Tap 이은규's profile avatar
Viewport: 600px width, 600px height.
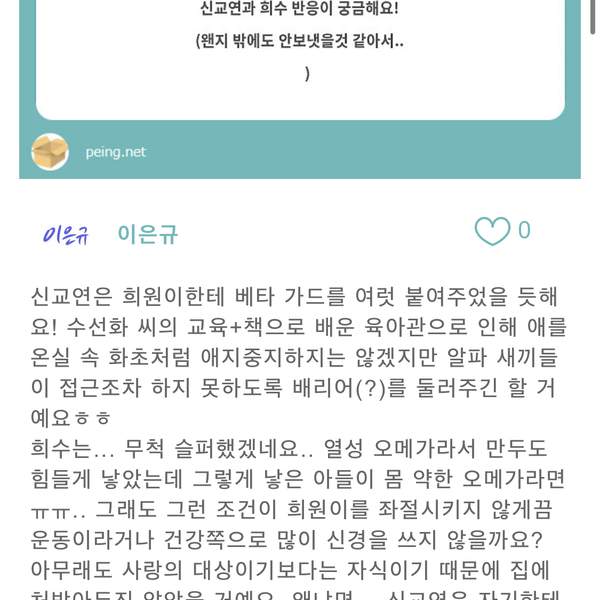tap(66, 235)
